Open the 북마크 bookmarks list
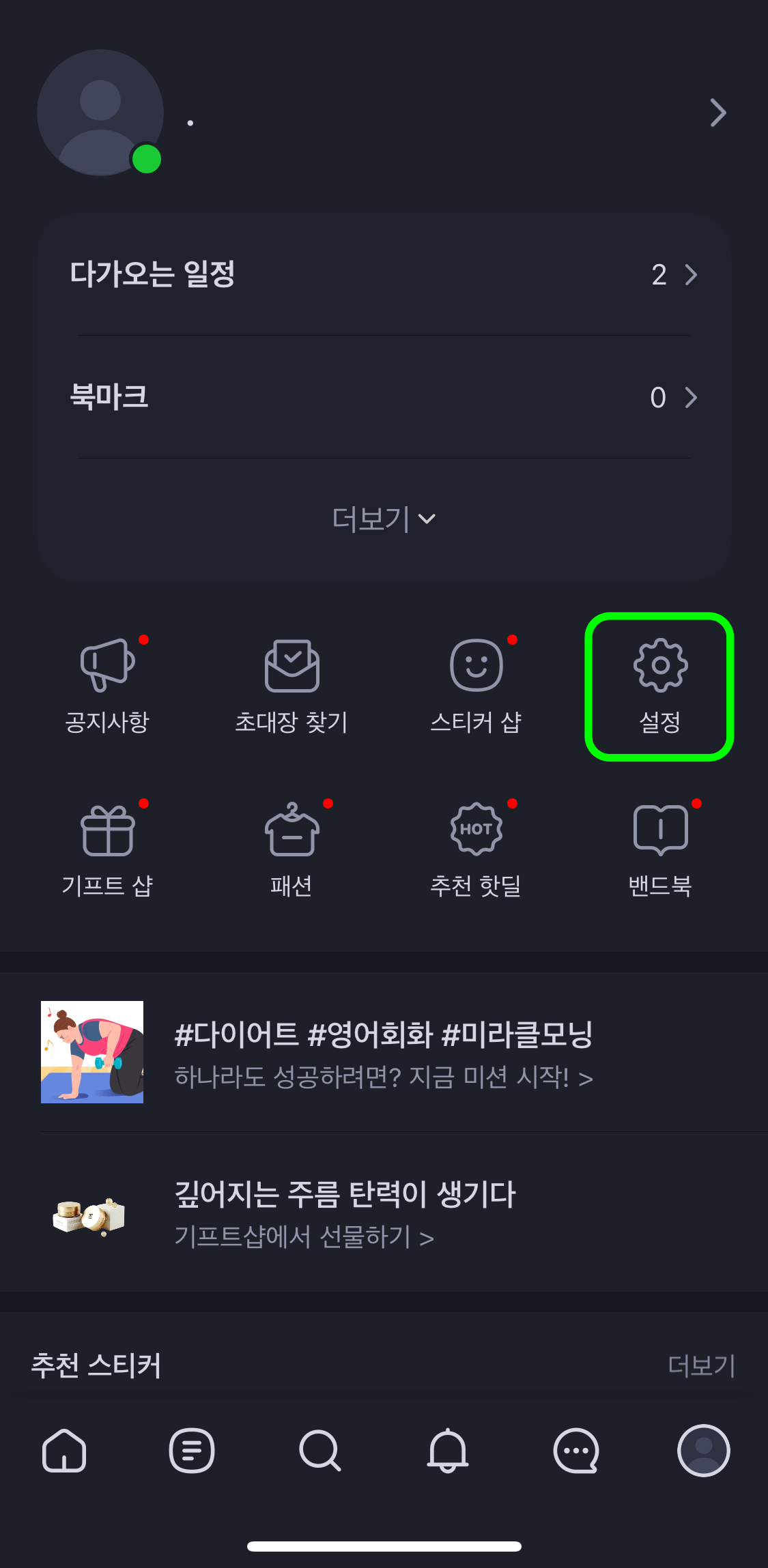The image size is (768, 1568). [384, 397]
